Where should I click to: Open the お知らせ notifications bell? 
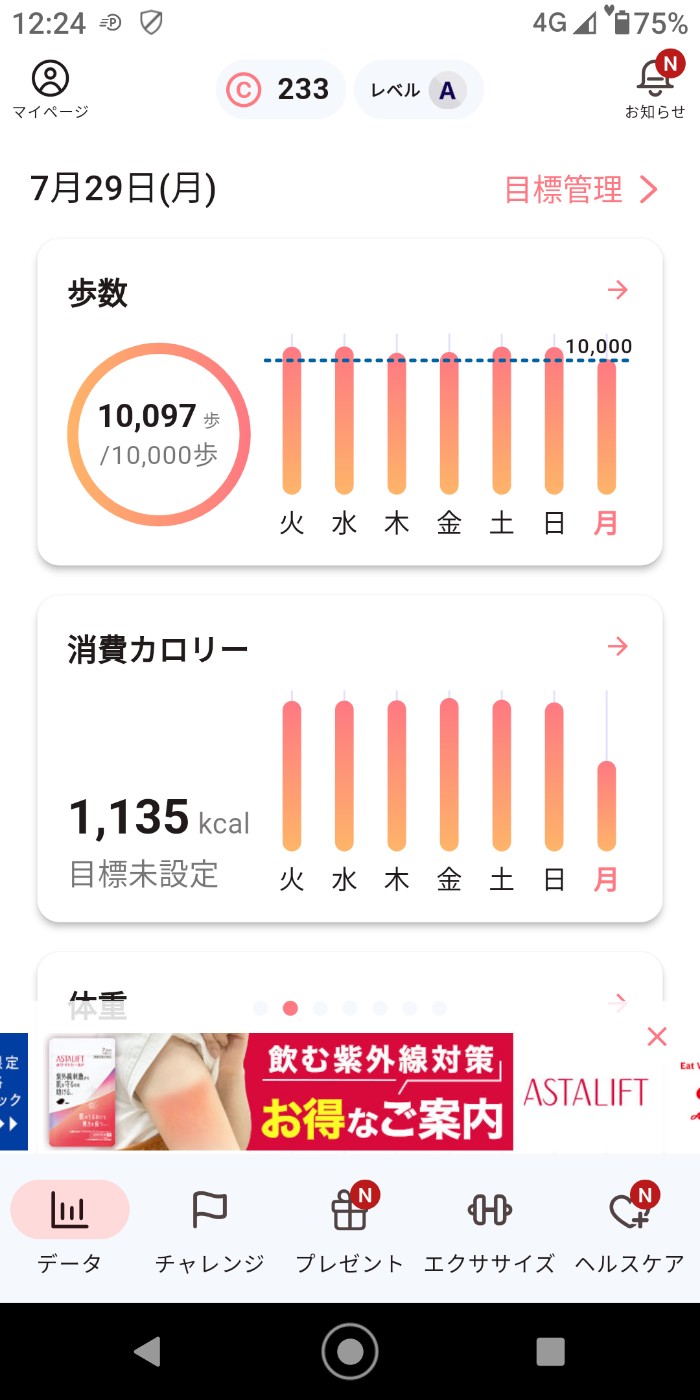655,86
